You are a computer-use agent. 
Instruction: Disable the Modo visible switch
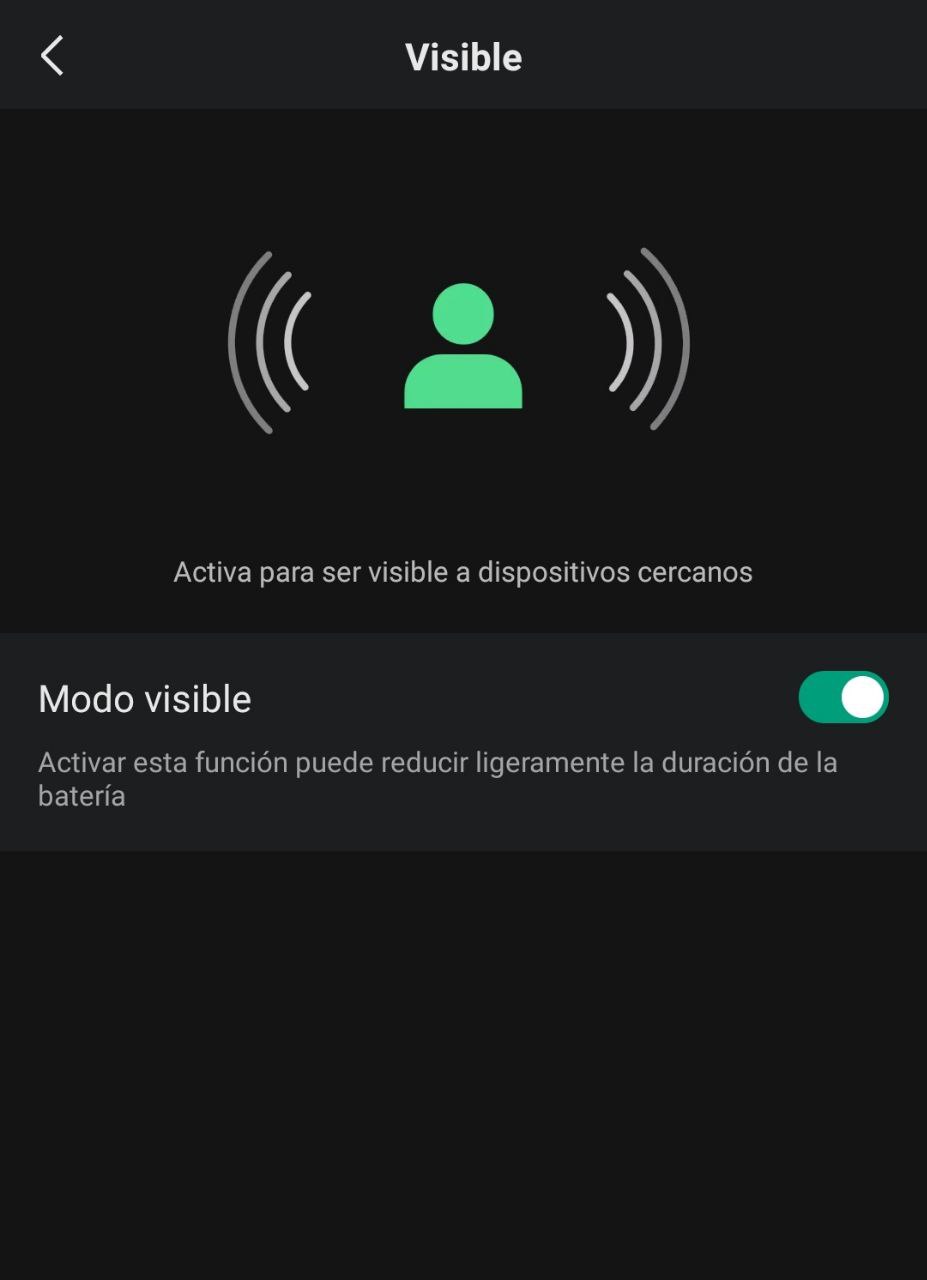click(x=843, y=697)
